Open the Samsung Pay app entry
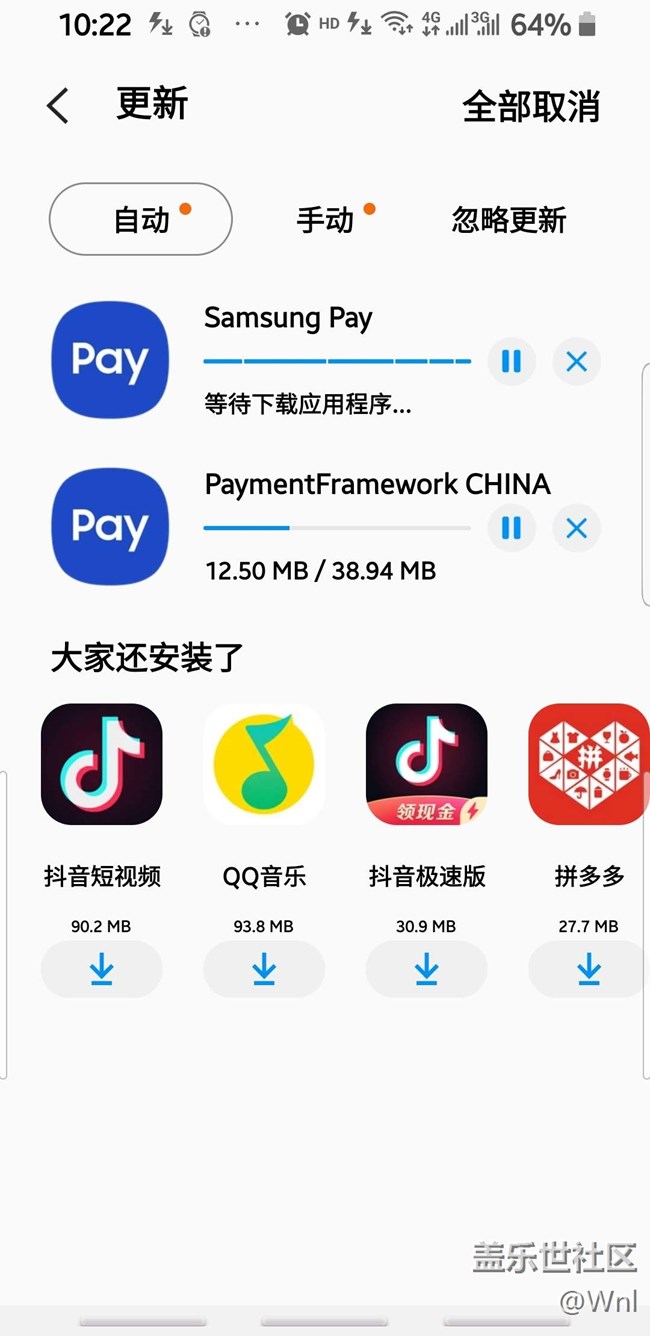 [x=110, y=360]
